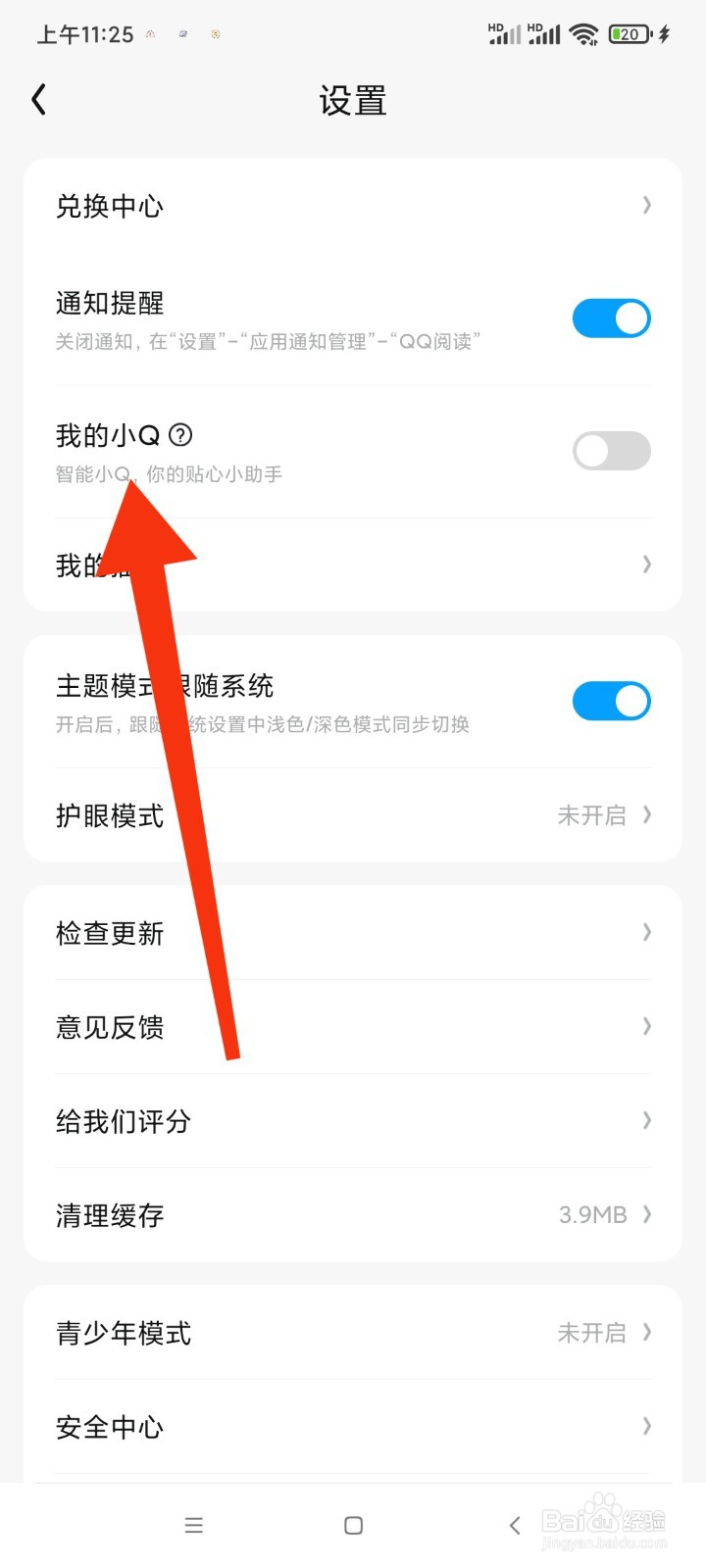The width and height of the screenshot is (706, 1568).
Task: Tap a notification icon beside the clock
Action: click(x=150, y=33)
